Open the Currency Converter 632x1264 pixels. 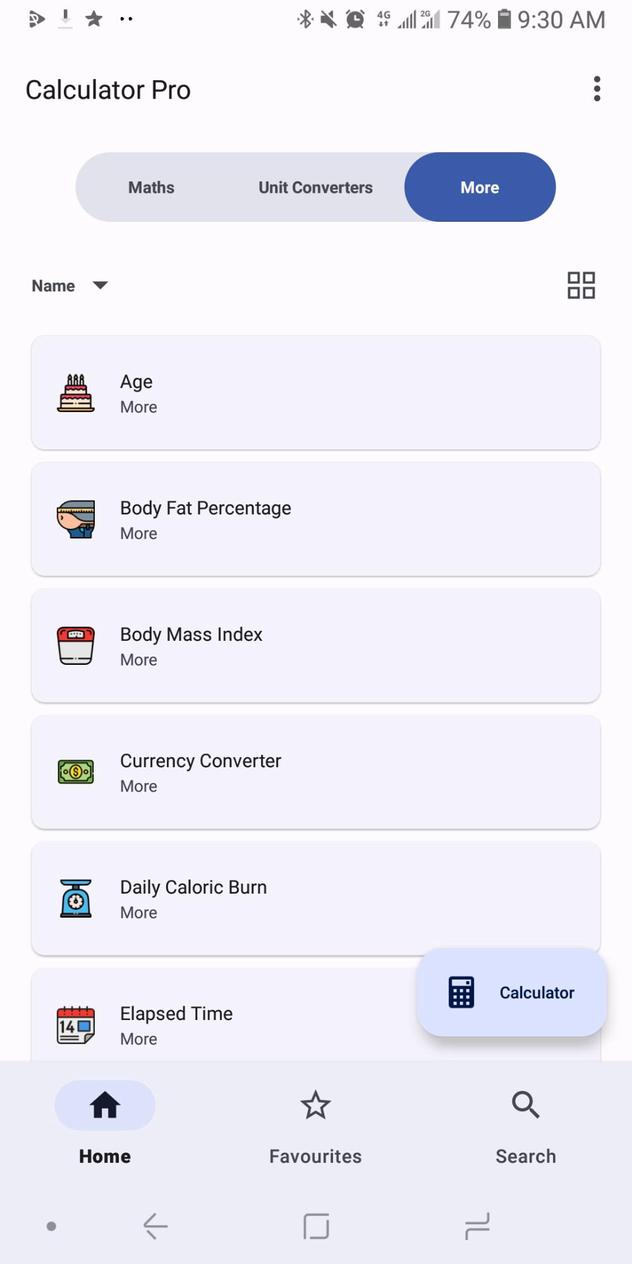(315, 772)
